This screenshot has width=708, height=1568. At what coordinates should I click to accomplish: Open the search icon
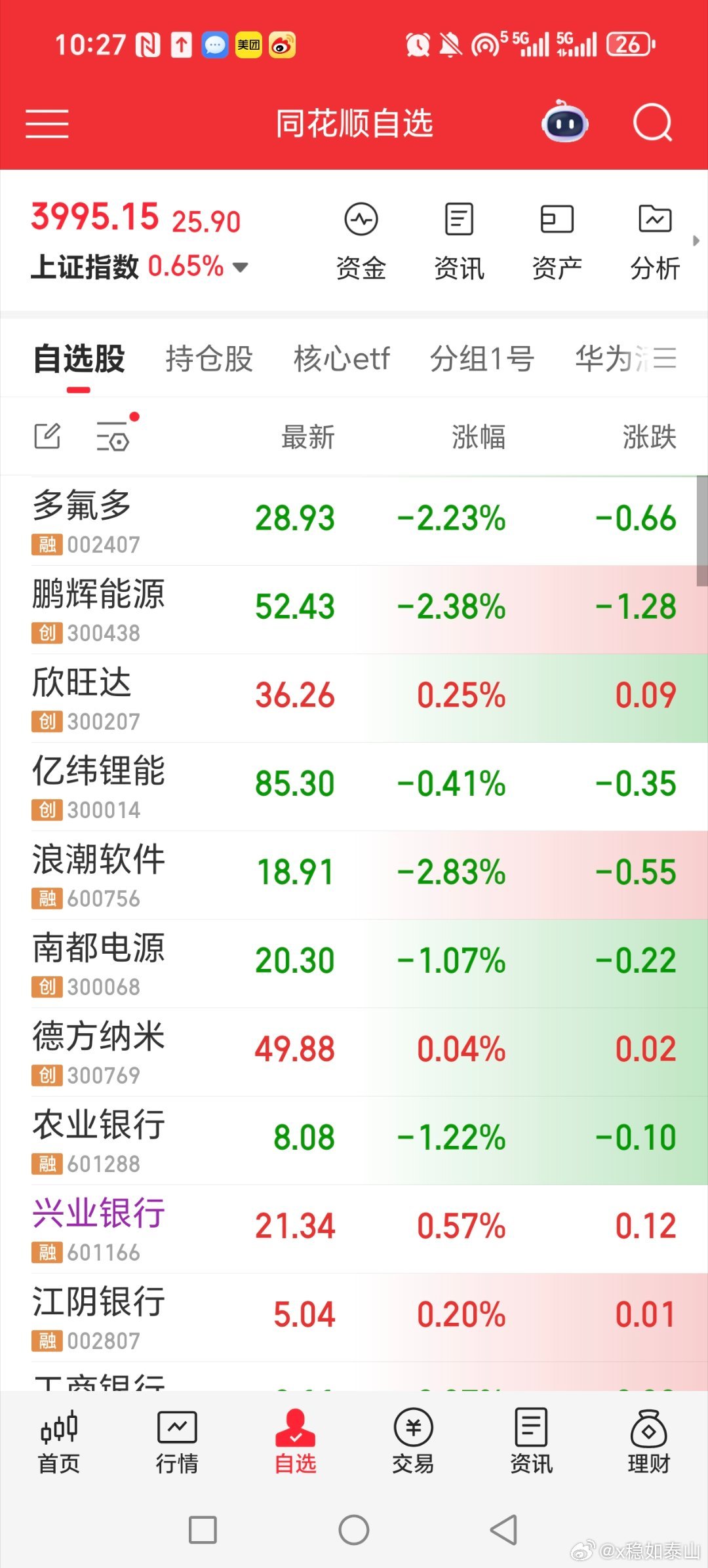[x=652, y=123]
